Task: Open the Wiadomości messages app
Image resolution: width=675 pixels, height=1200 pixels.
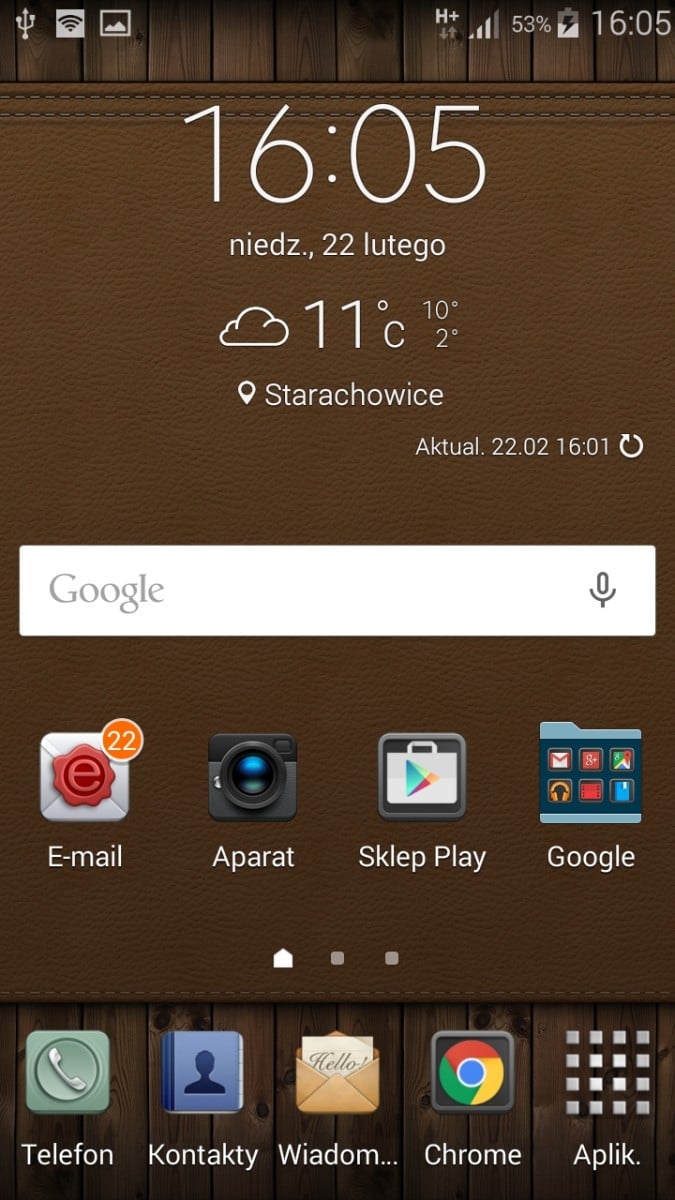Action: coord(338,1075)
